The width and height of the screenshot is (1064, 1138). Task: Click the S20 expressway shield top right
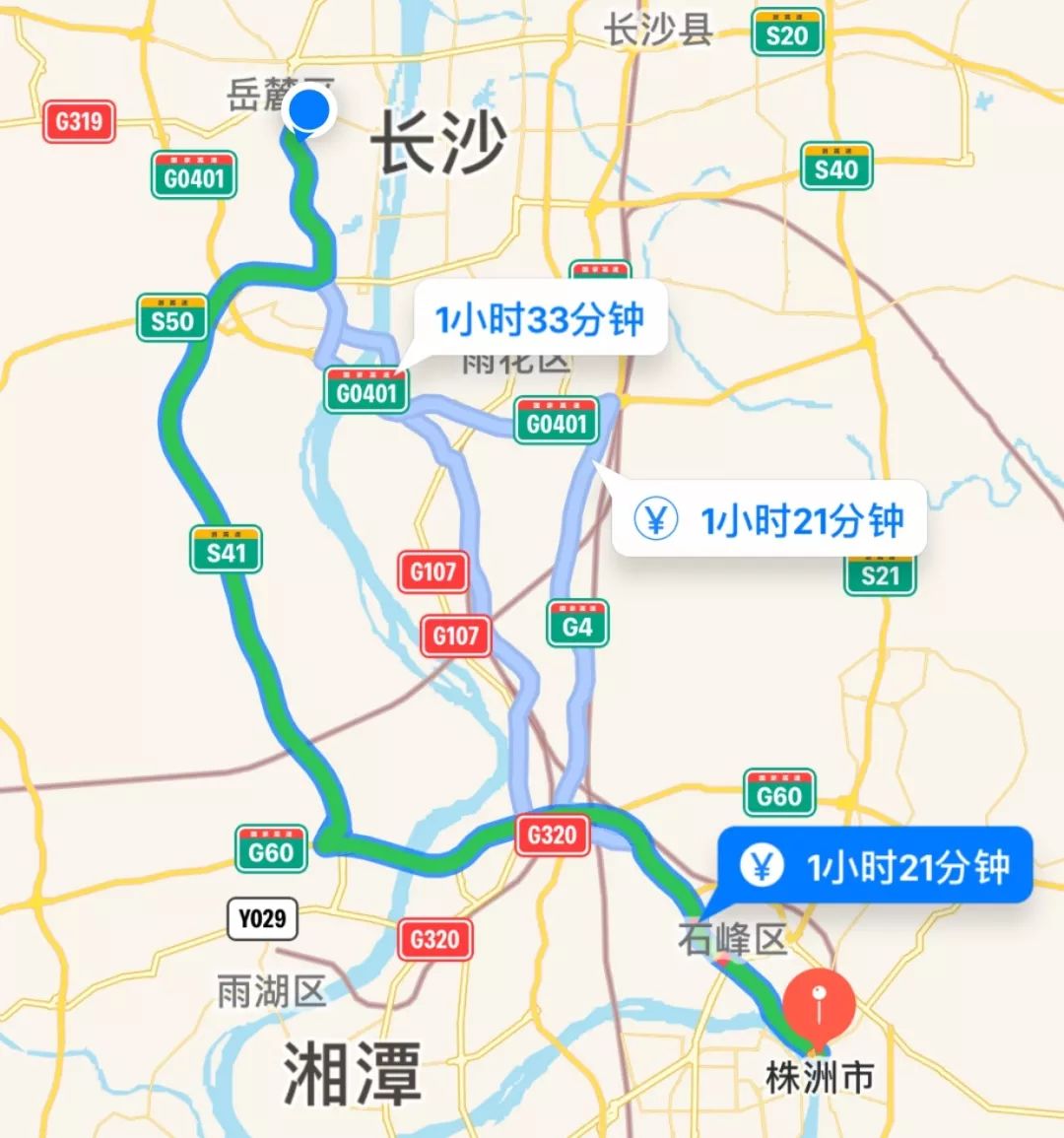[x=788, y=33]
